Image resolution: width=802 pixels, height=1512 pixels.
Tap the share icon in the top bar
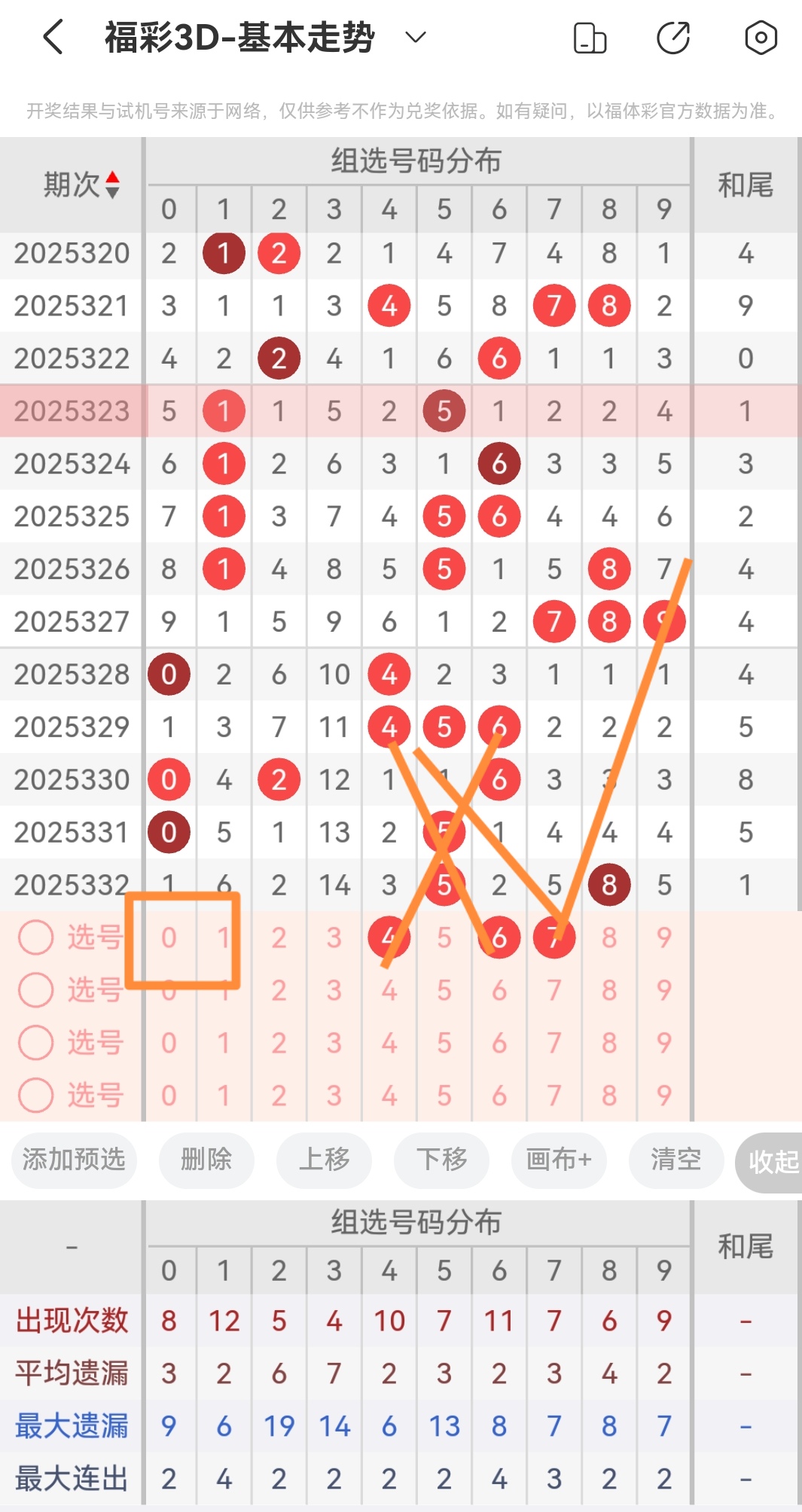674,37
